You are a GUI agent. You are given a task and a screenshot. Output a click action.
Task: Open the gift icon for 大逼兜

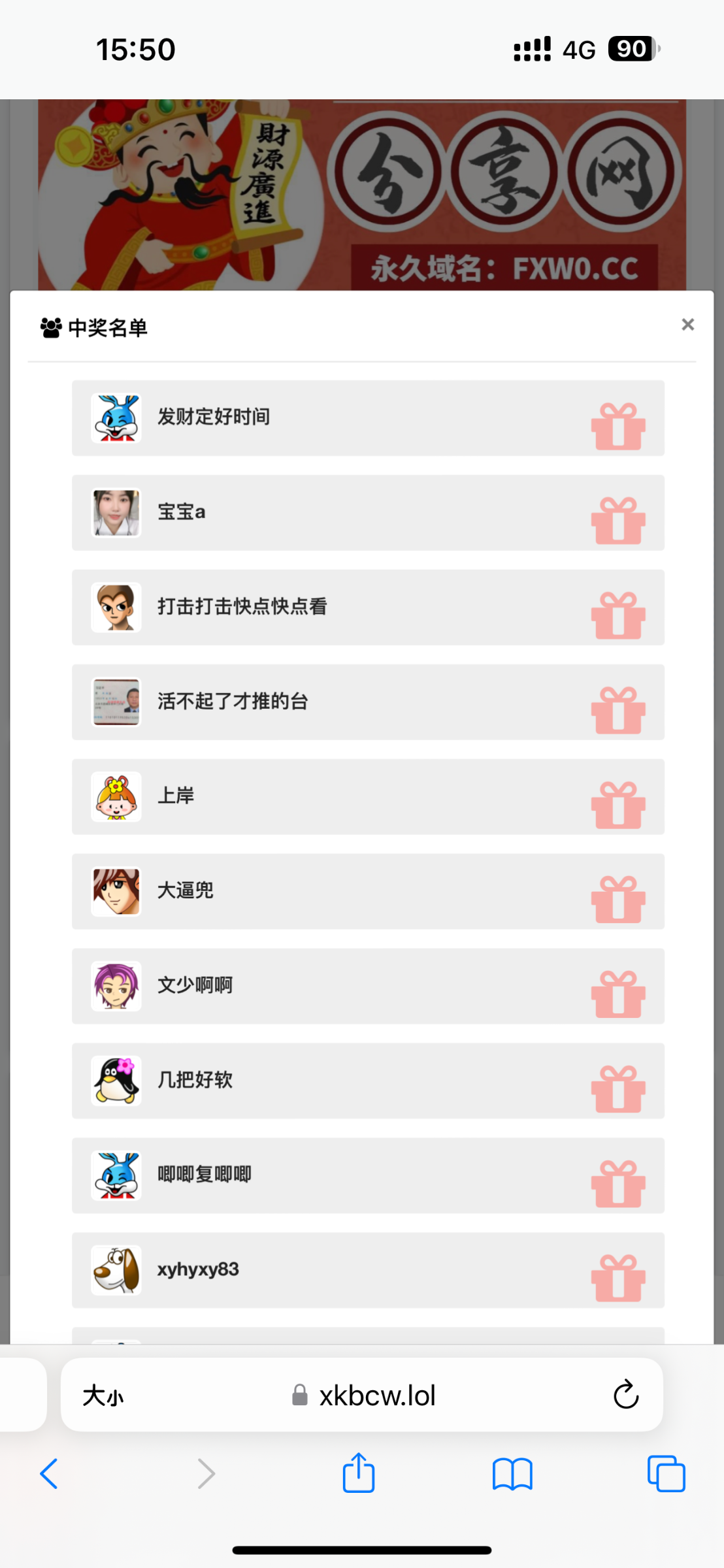(618, 900)
